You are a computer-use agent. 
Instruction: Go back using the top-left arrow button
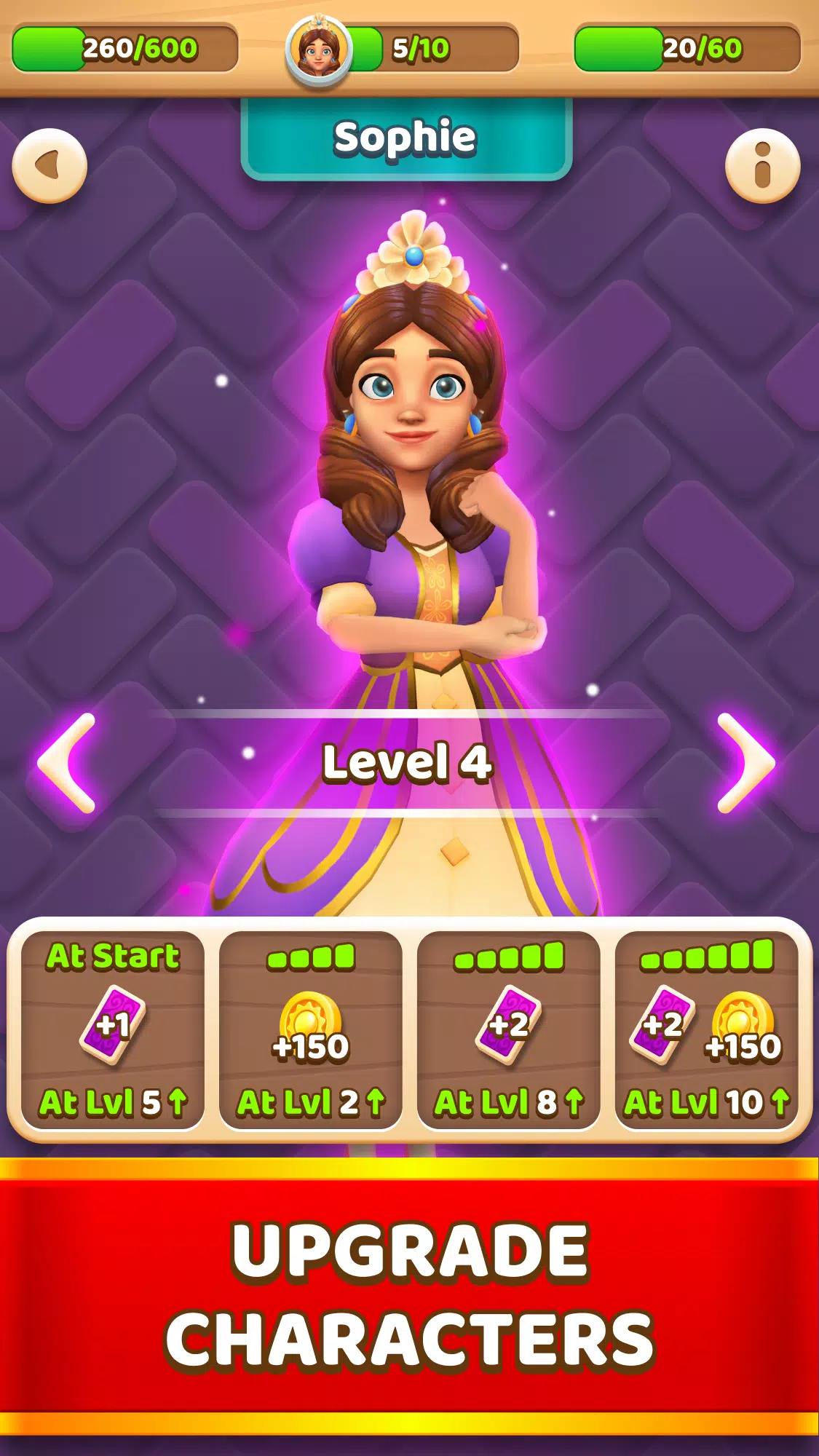[x=50, y=166]
